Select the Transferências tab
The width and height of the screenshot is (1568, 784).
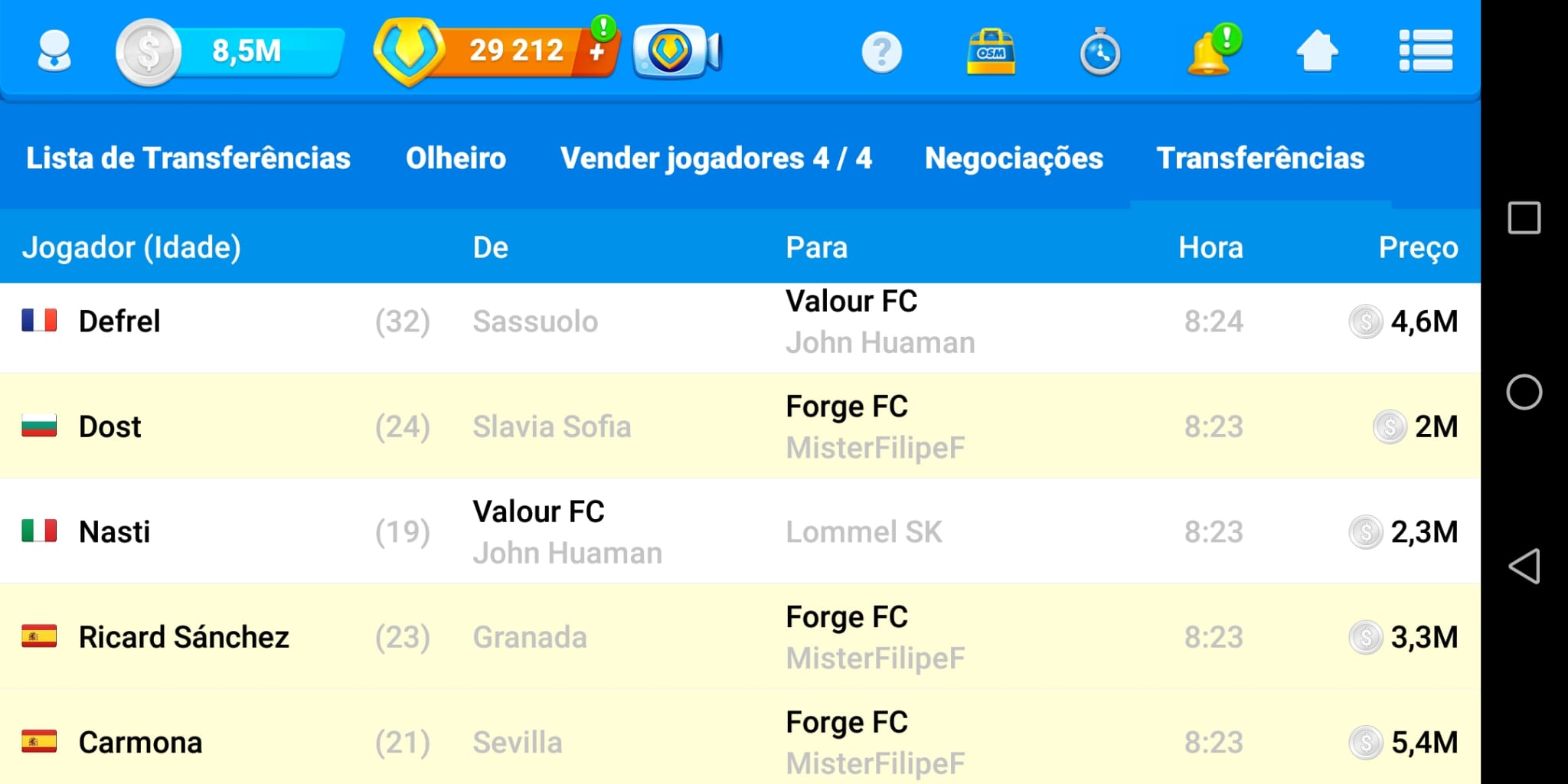[x=1260, y=158]
